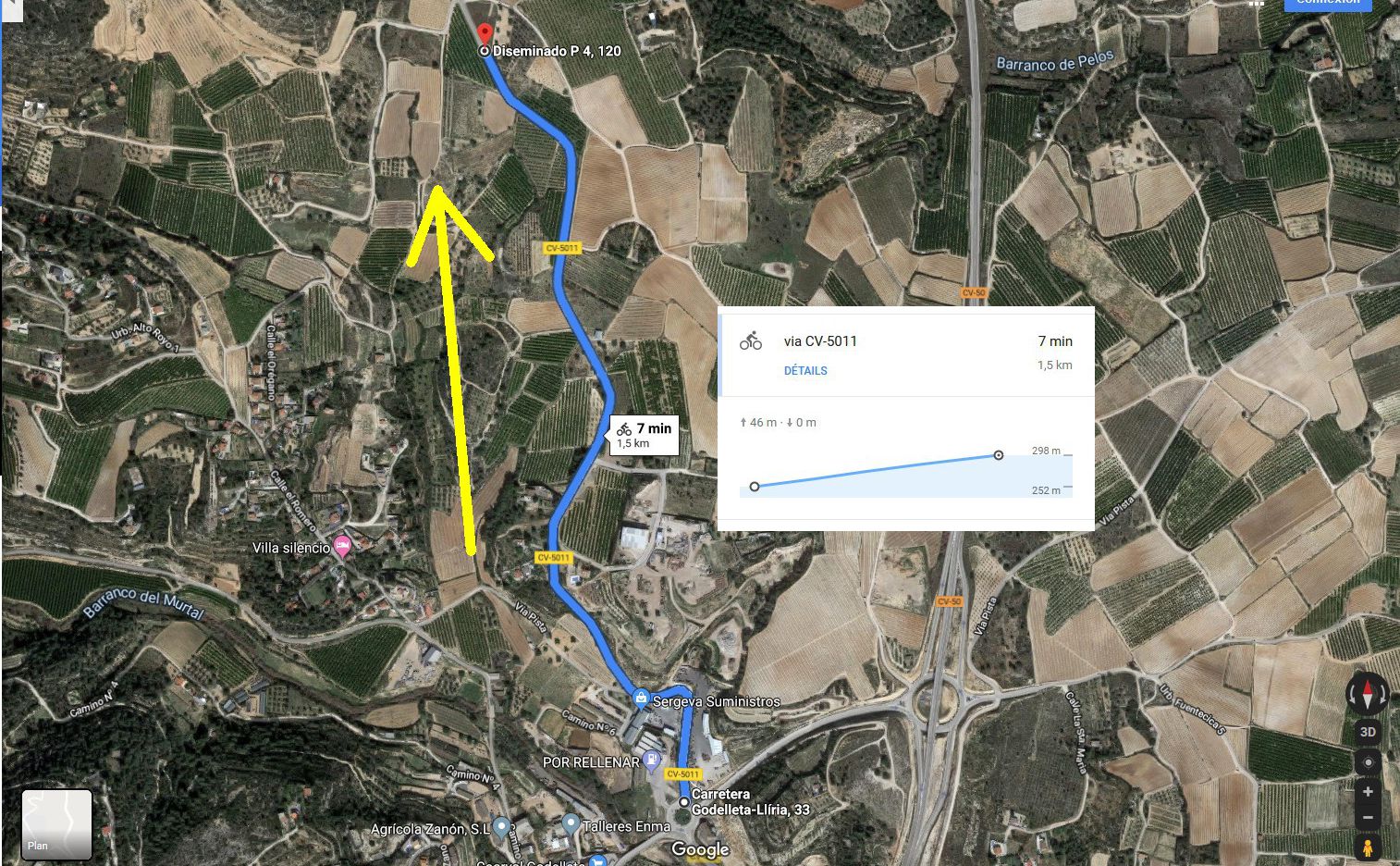Open the Sergeva Suministros place marker
This screenshot has height=866, width=1400.
640,698
